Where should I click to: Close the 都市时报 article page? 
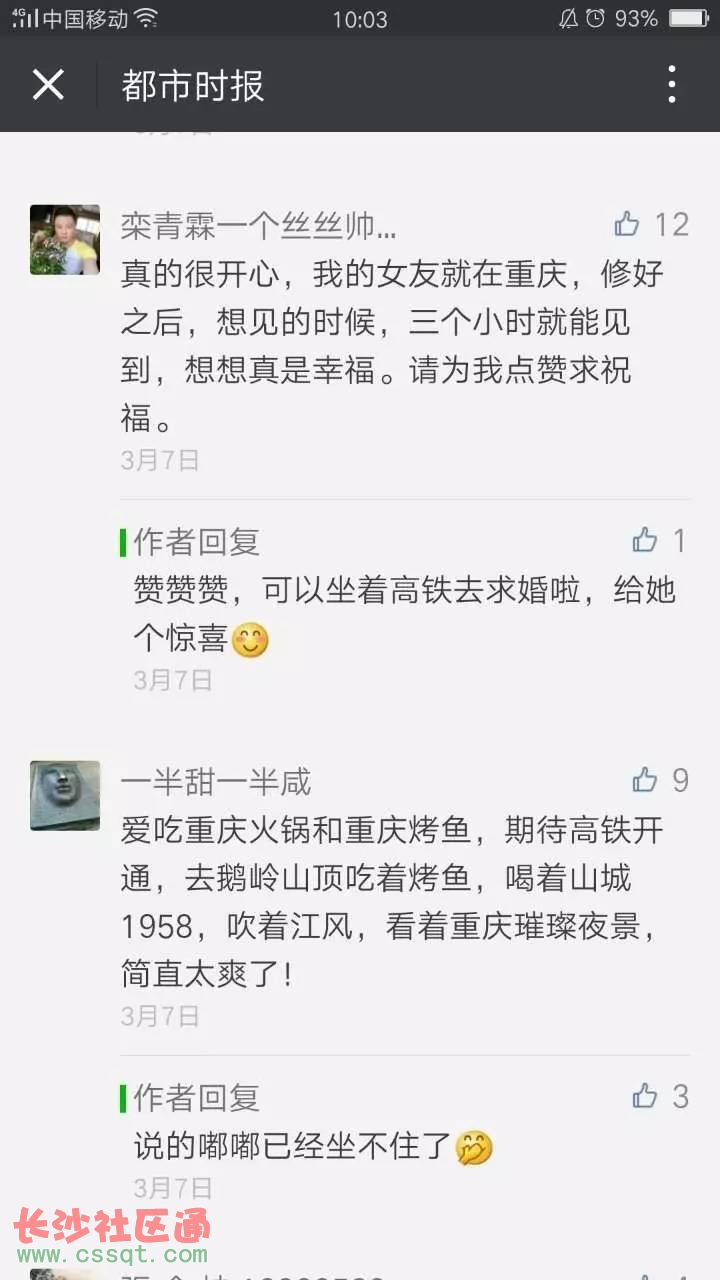point(48,85)
